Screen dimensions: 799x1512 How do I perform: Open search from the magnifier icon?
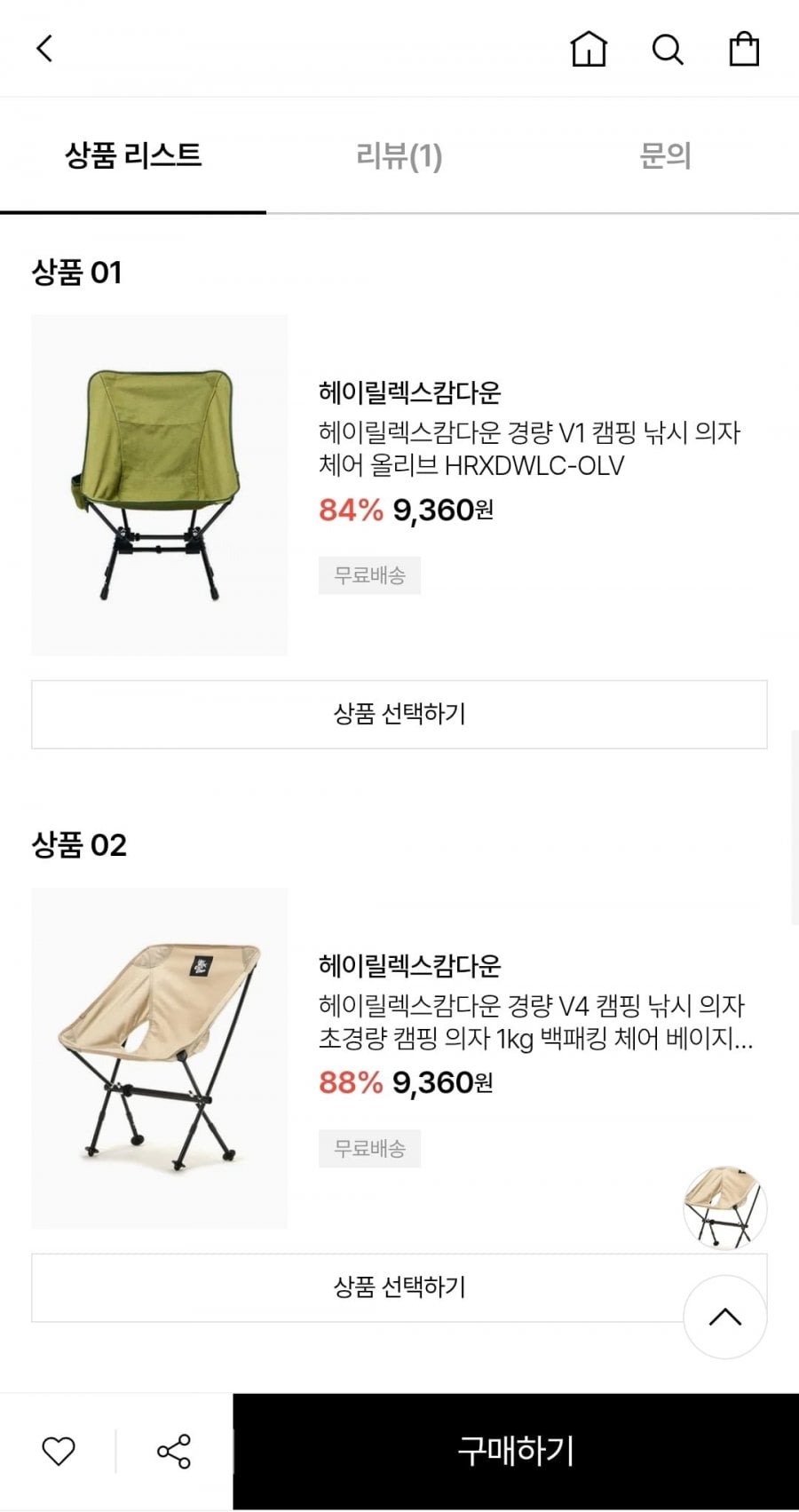pos(667,50)
